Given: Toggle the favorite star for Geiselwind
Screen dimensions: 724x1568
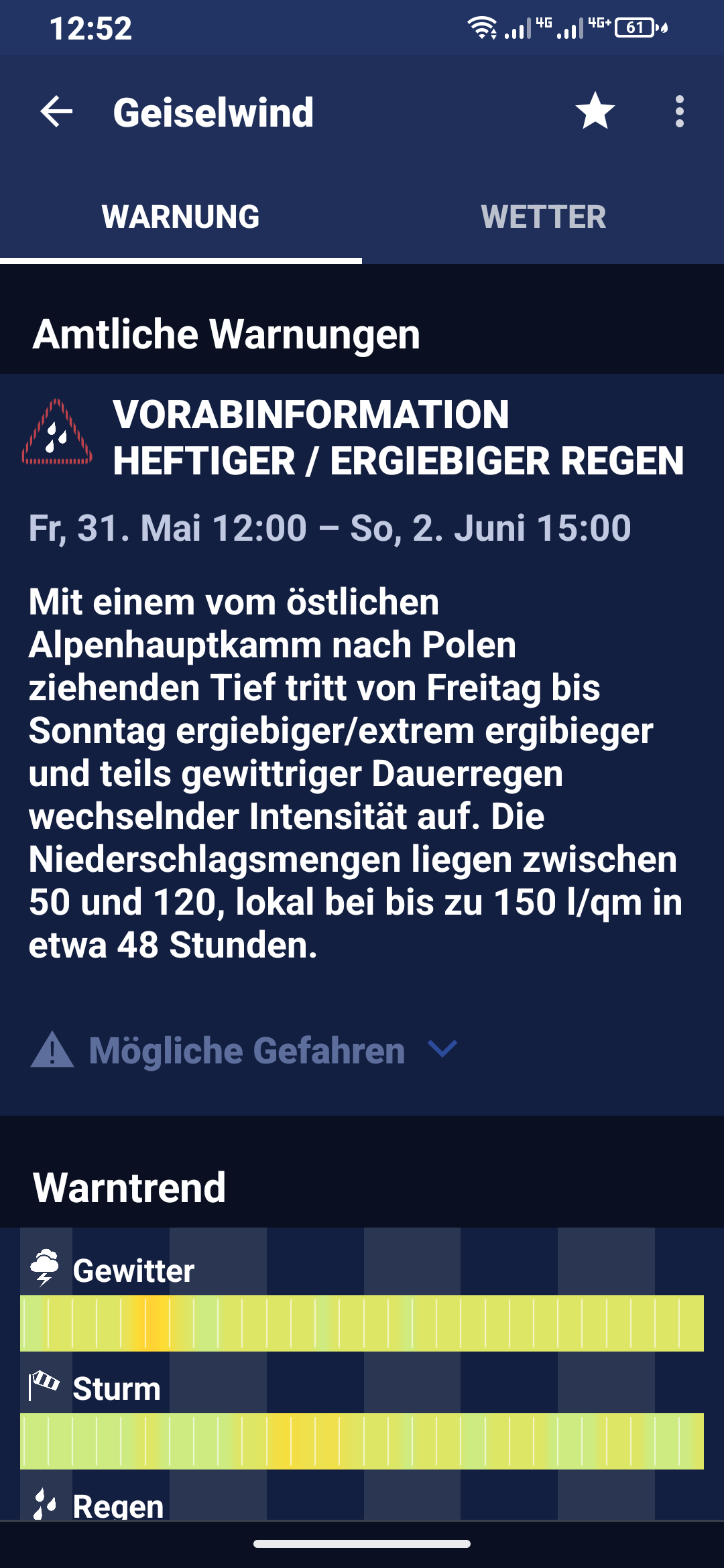Looking at the screenshot, I should (595, 111).
